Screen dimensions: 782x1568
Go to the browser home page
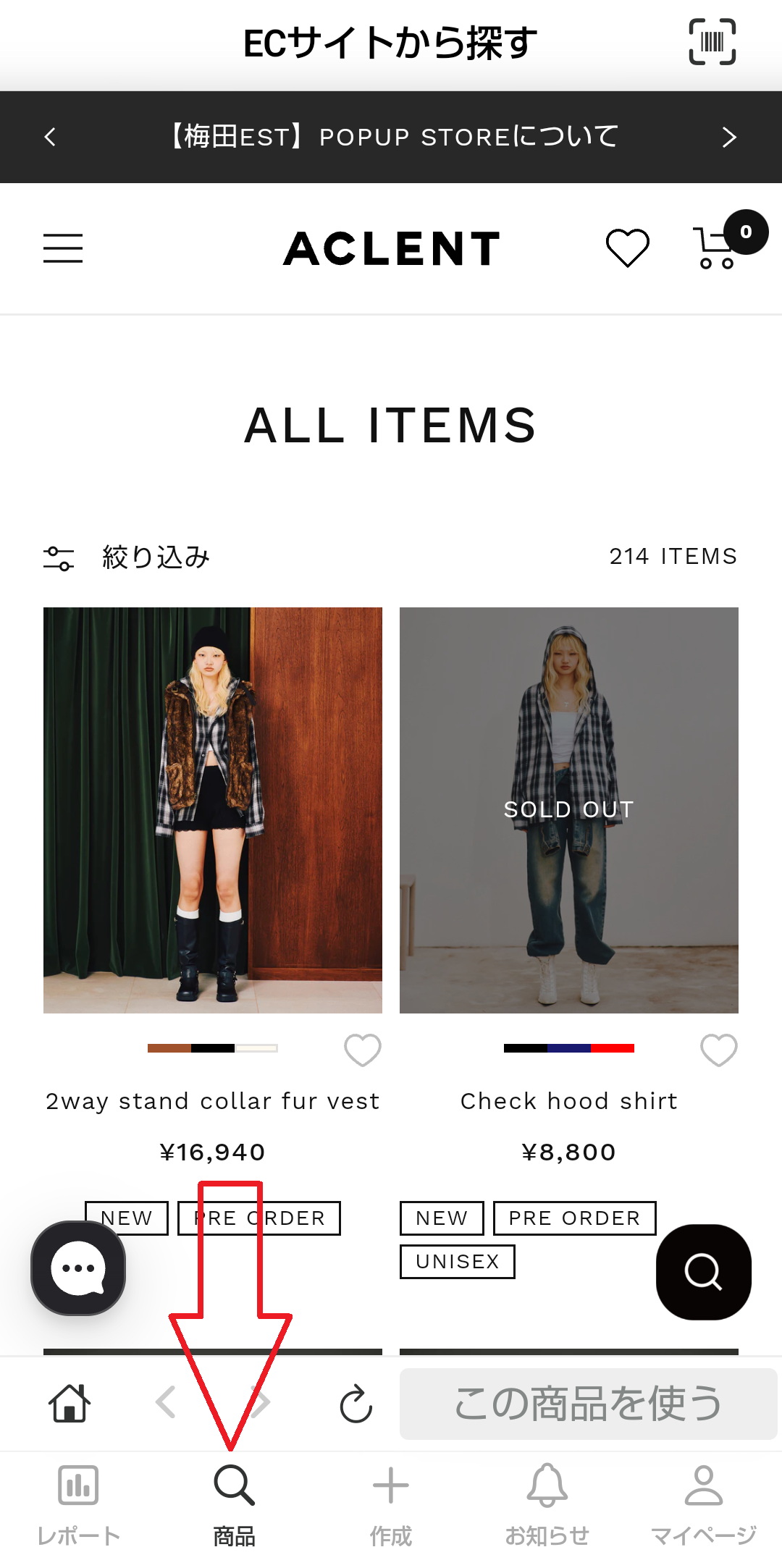point(70,1403)
